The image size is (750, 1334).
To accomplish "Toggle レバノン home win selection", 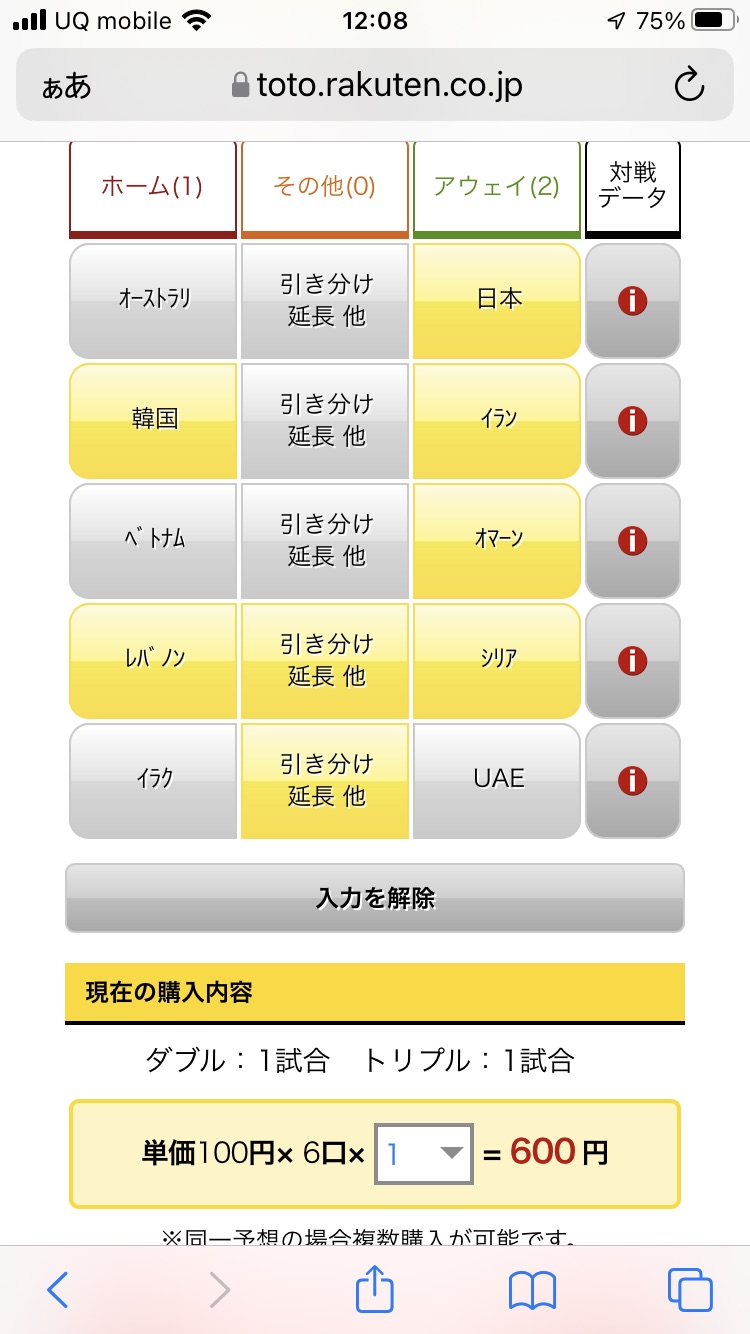I will [x=153, y=661].
